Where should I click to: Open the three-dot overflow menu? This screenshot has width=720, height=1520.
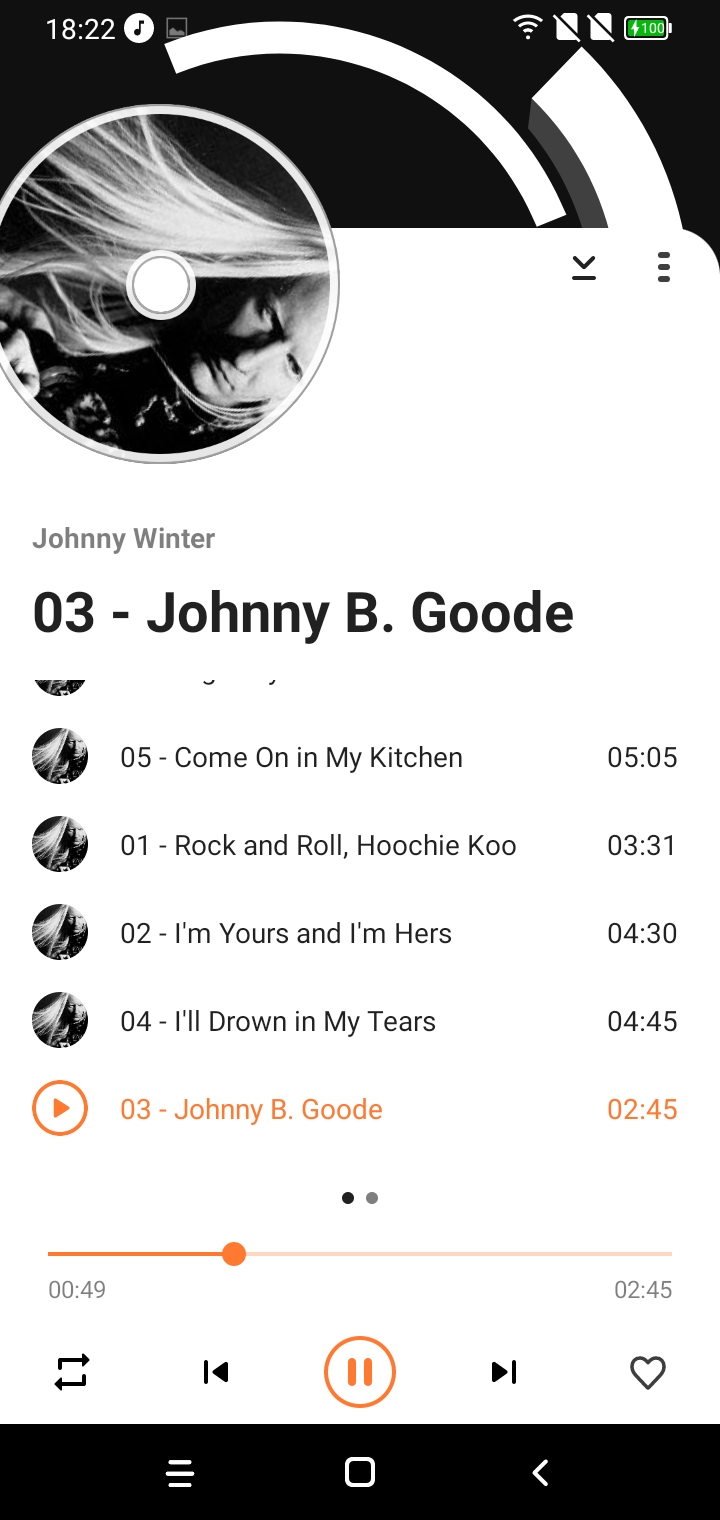664,267
